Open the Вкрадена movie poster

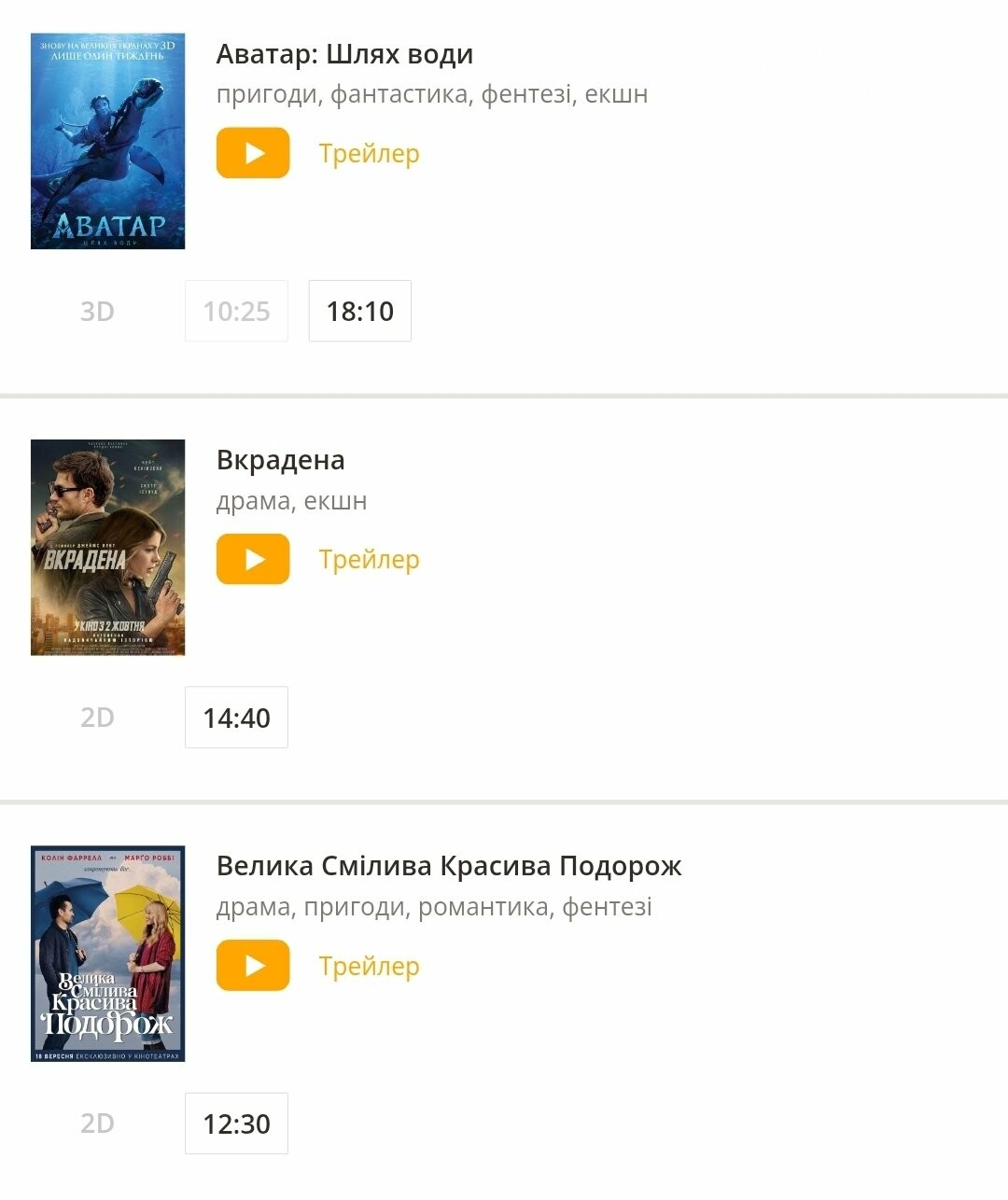[107, 548]
